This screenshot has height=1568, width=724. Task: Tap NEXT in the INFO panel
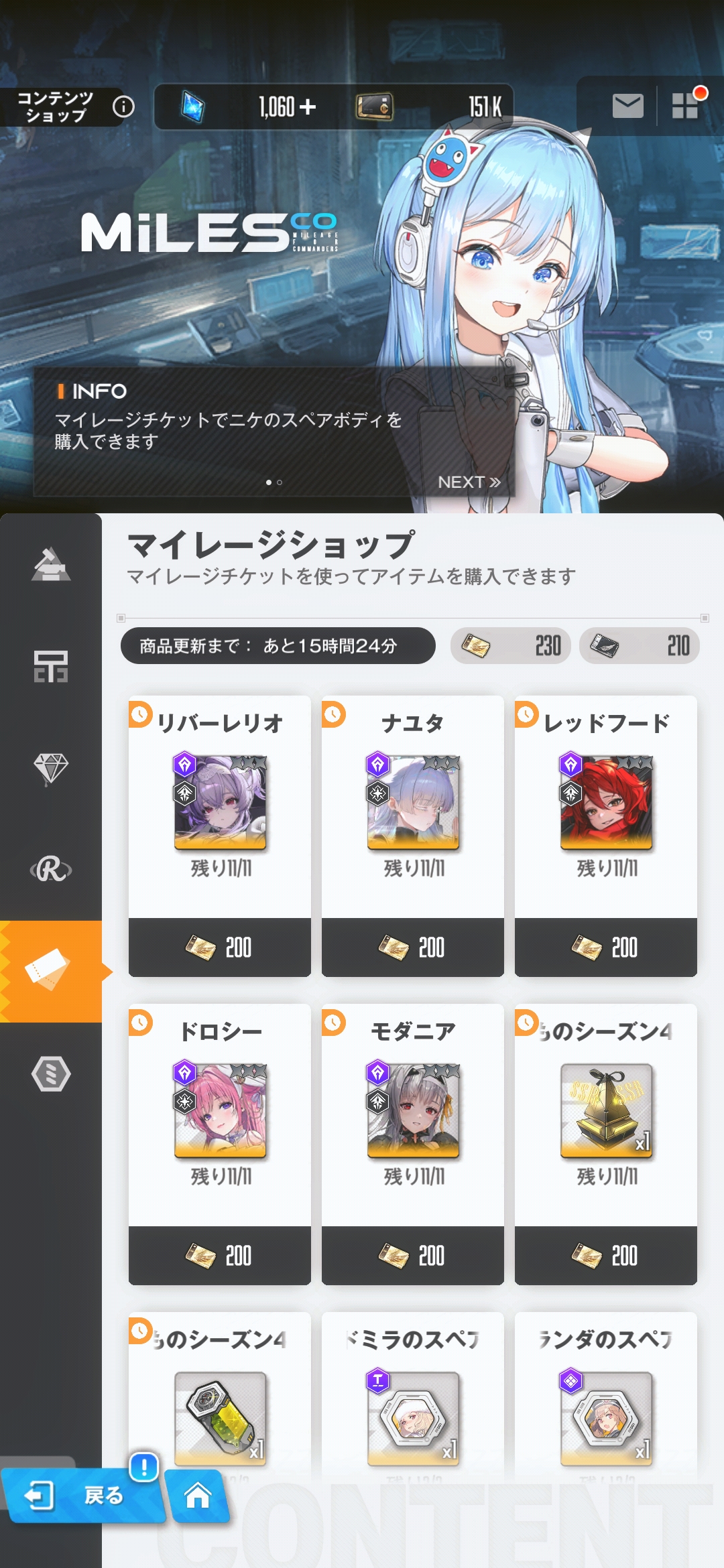point(469,482)
